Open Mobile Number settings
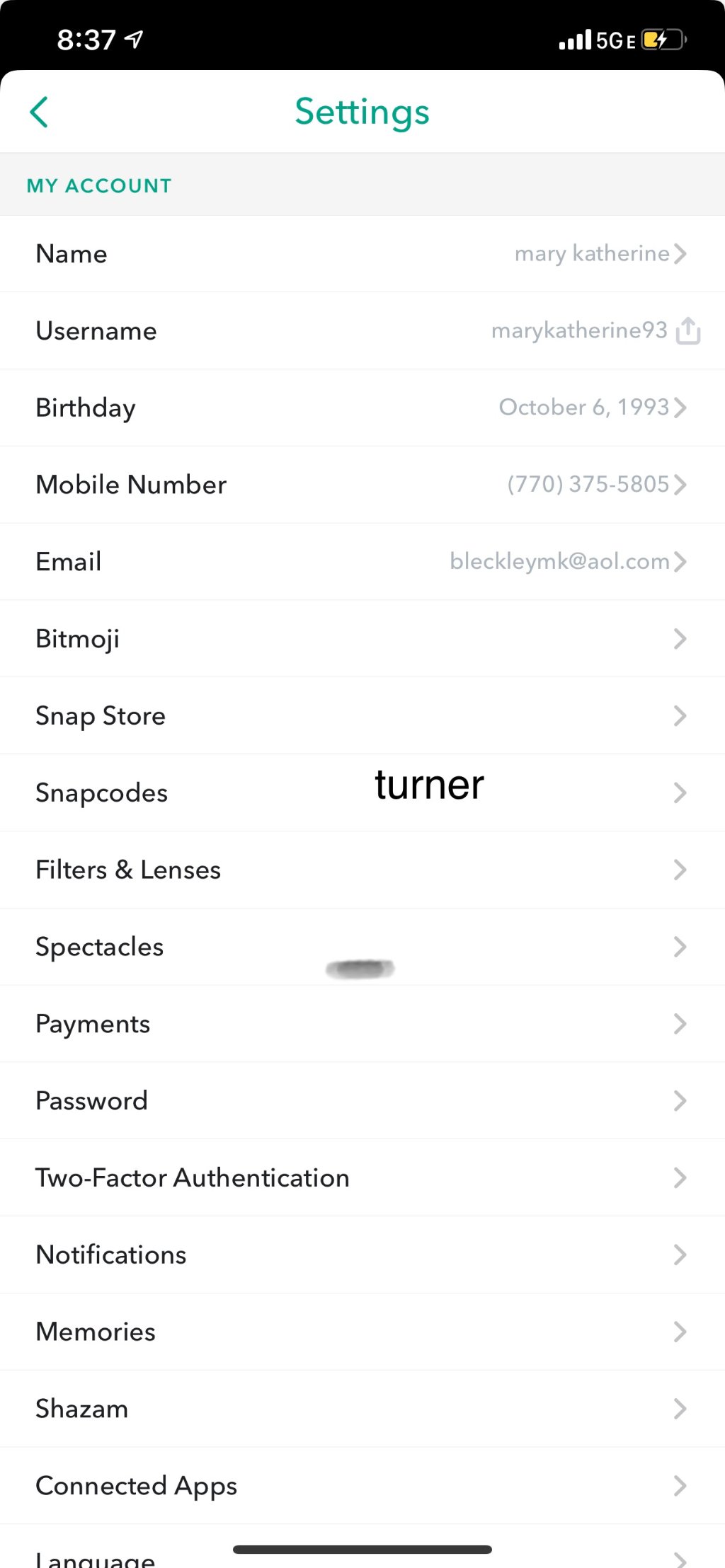The width and height of the screenshot is (725, 1568). [362, 485]
